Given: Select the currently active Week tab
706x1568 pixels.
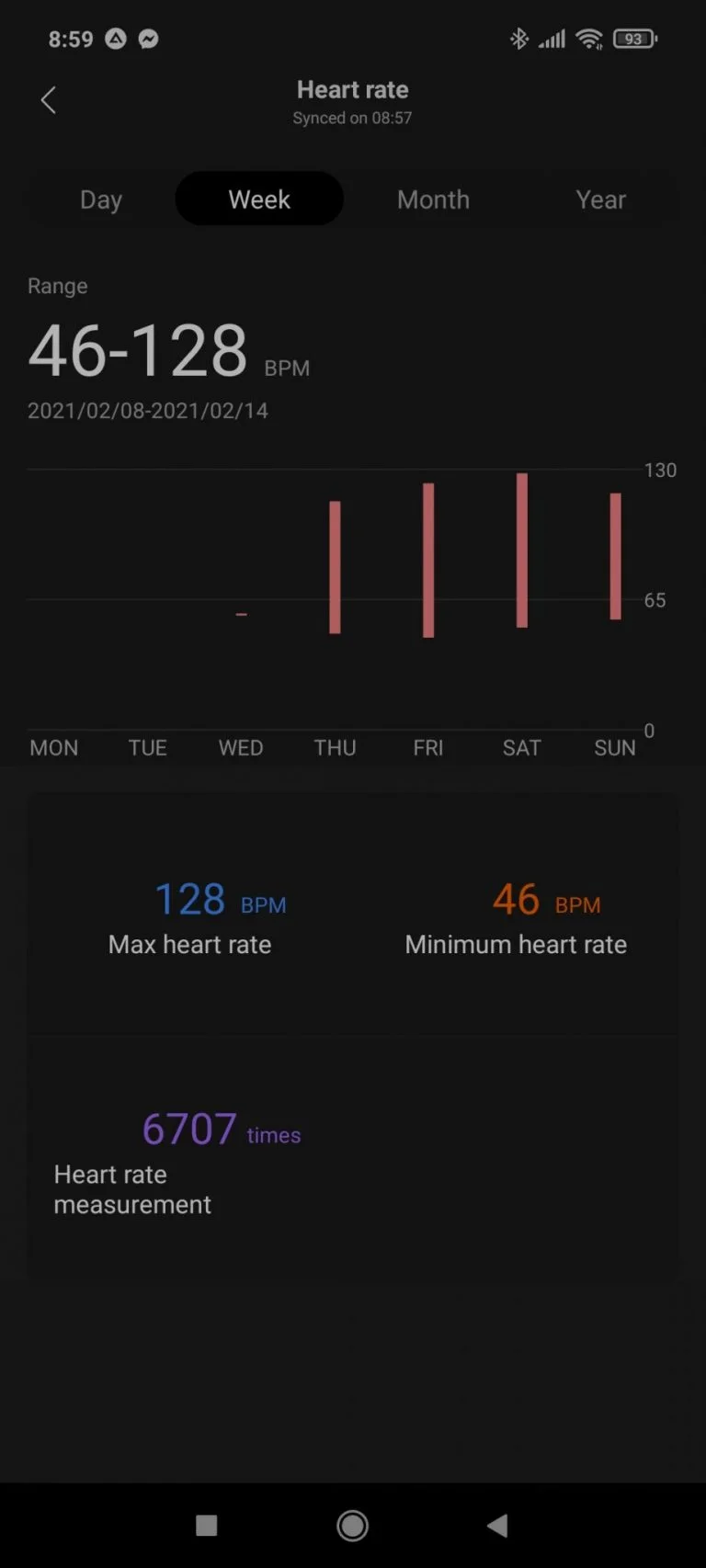Looking at the screenshot, I should click(258, 199).
